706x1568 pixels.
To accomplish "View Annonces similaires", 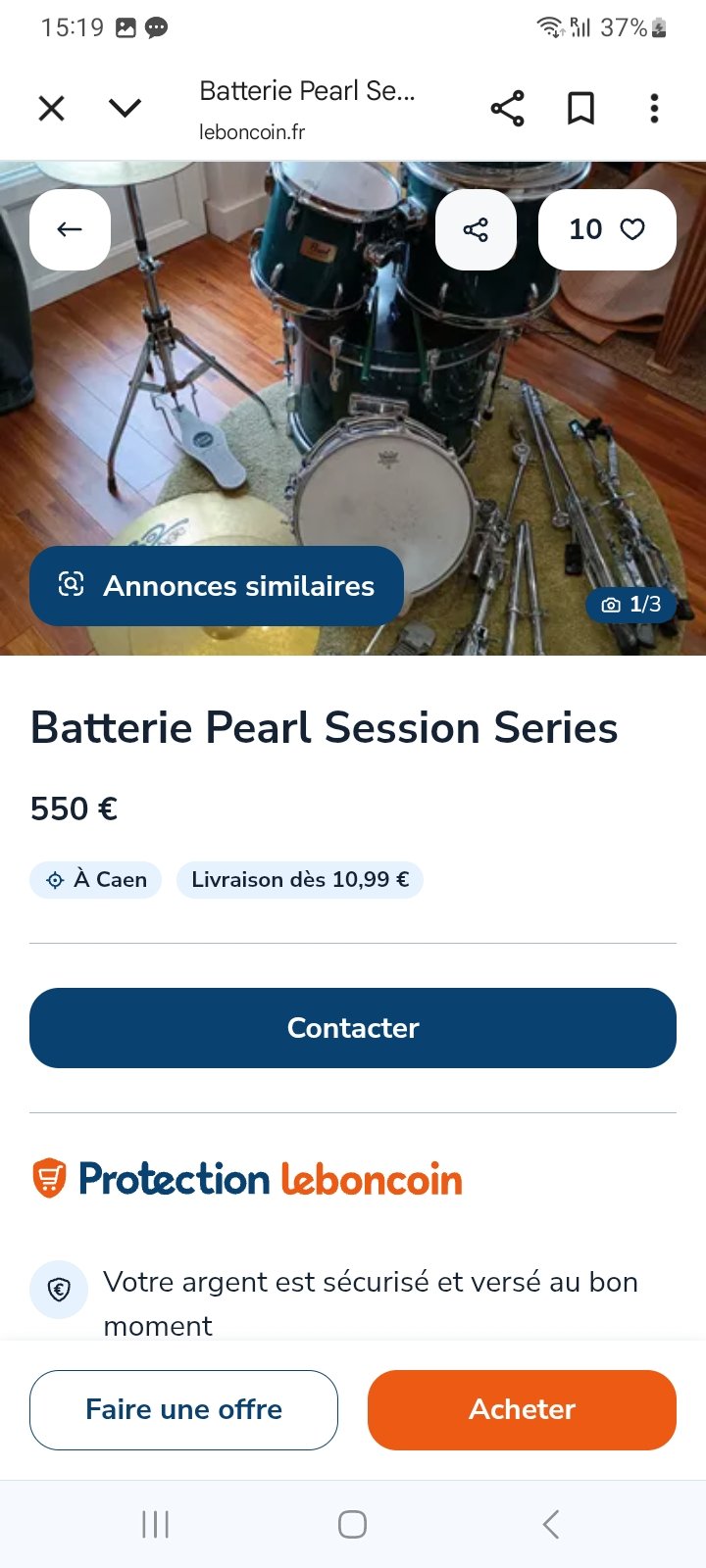I will tap(217, 586).
